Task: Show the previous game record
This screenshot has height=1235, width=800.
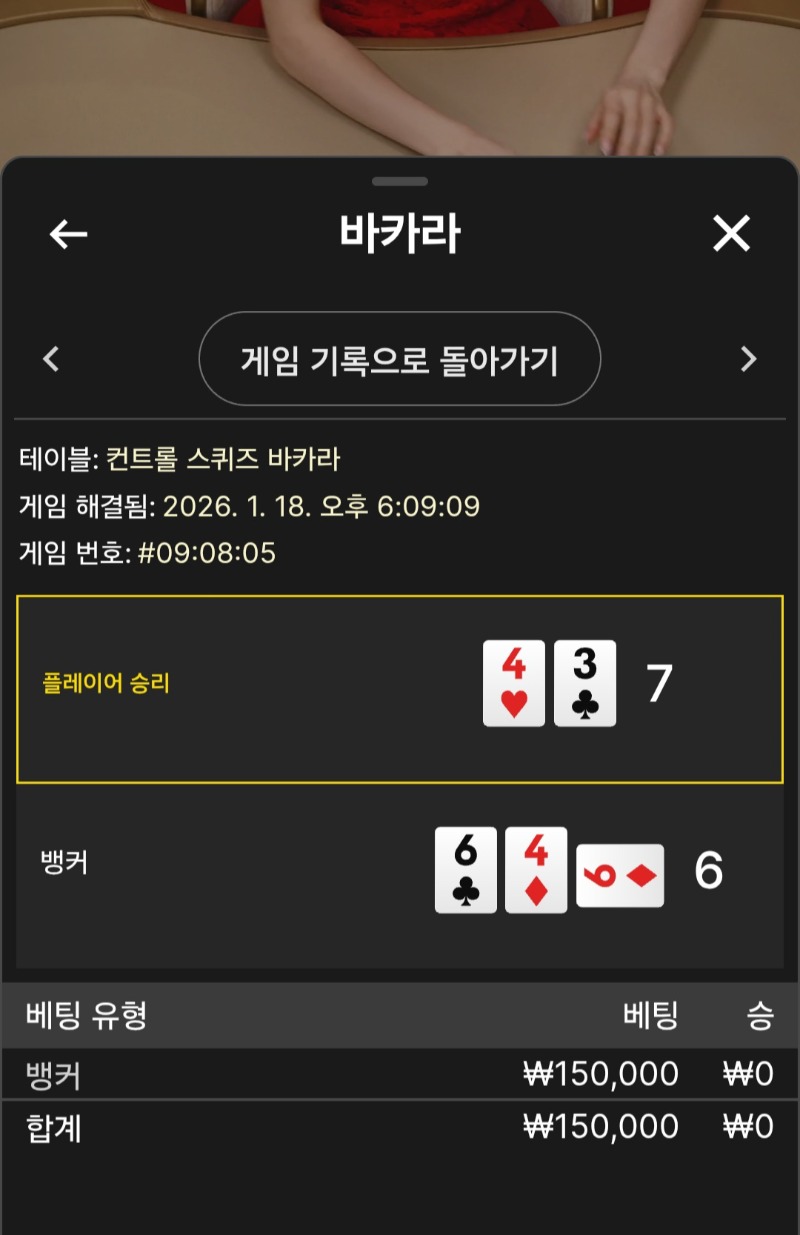Action: tap(52, 359)
